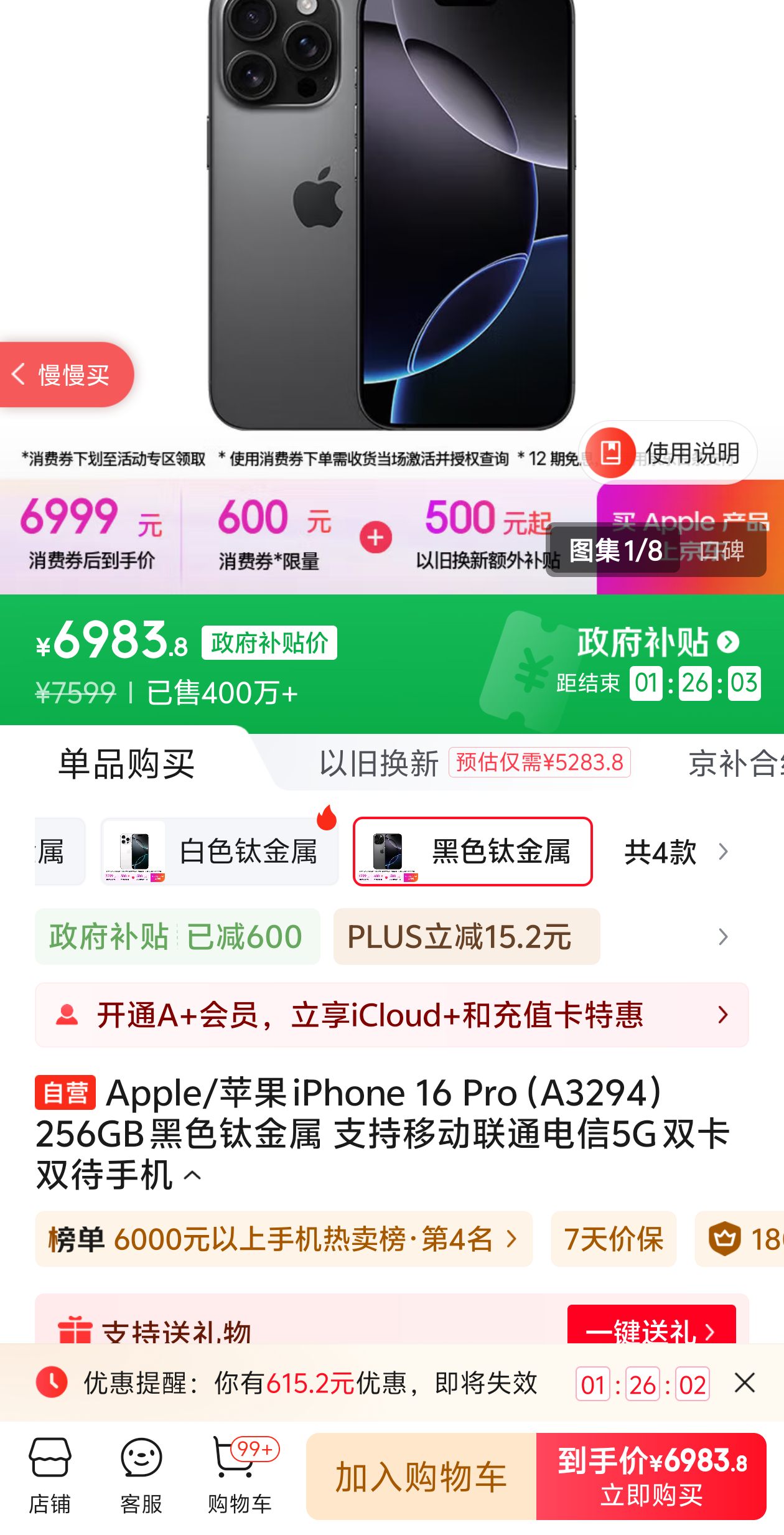The width and height of the screenshot is (784, 1535).
Task: View all 共4款 variants
Action: 675,852
